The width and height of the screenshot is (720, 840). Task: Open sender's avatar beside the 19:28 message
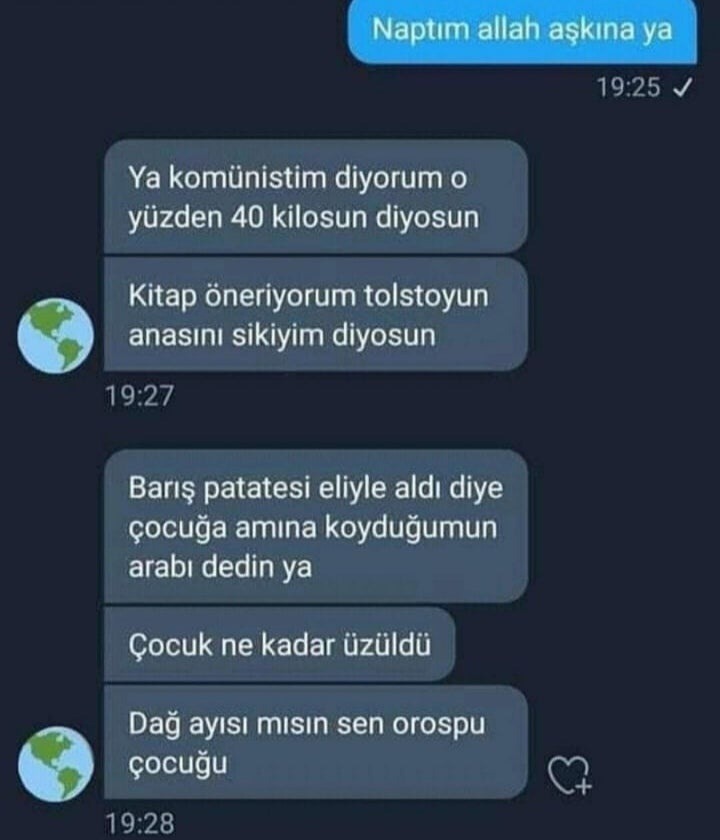click(x=56, y=763)
